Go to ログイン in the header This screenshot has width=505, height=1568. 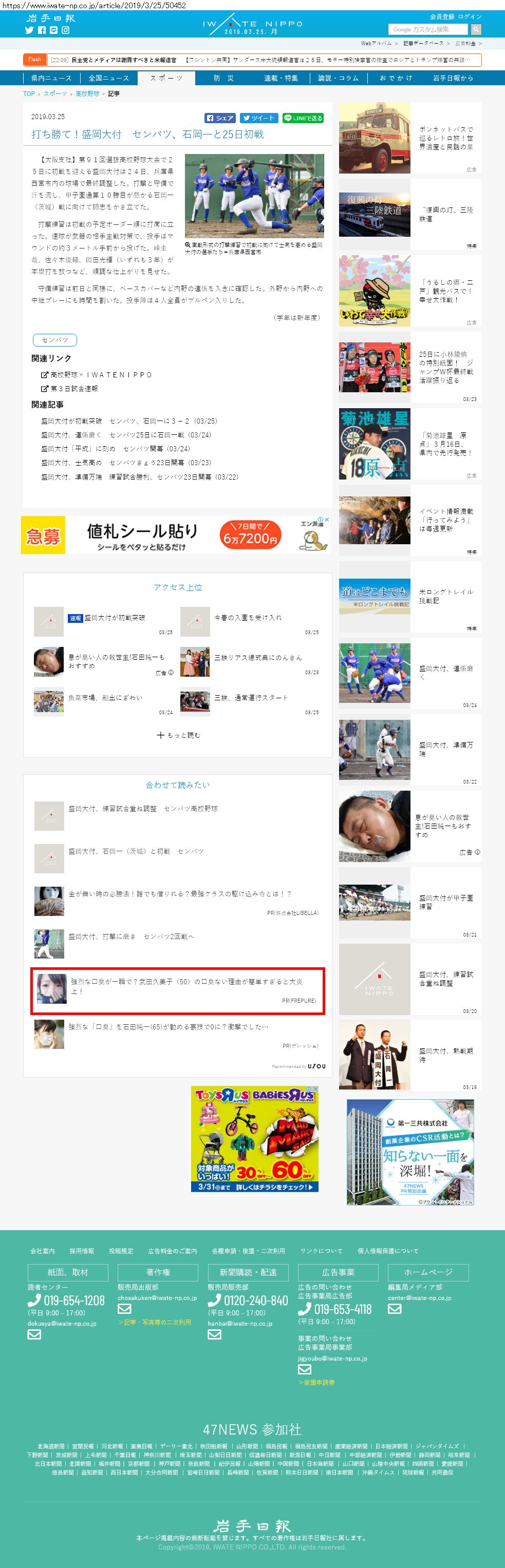click(470, 16)
